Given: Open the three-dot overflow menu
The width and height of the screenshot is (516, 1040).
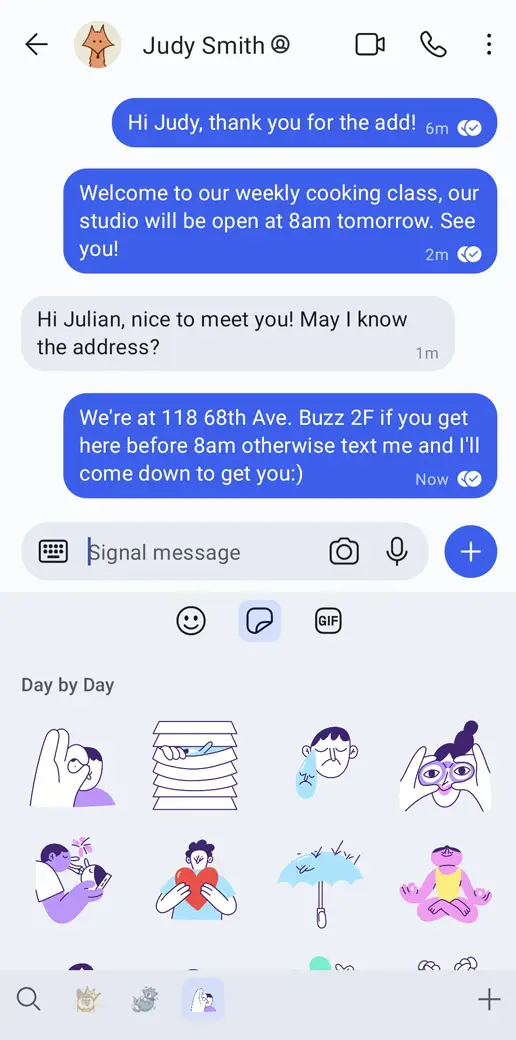Looking at the screenshot, I should [x=489, y=44].
